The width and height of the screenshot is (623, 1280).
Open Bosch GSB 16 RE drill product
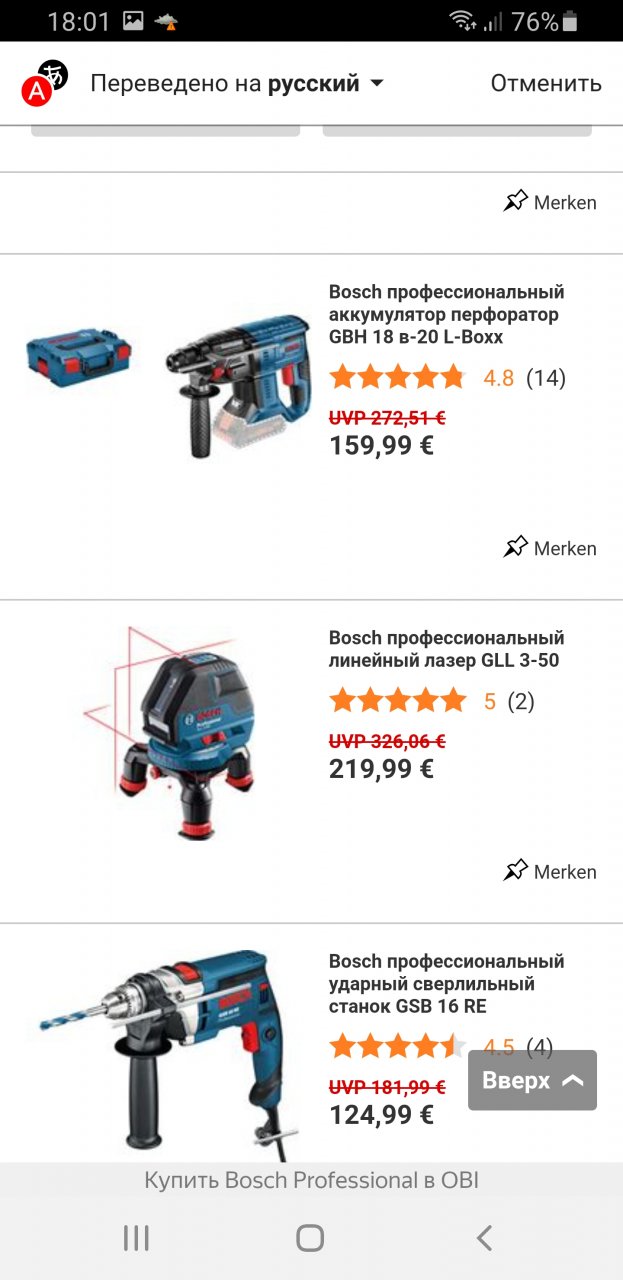click(446, 983)
